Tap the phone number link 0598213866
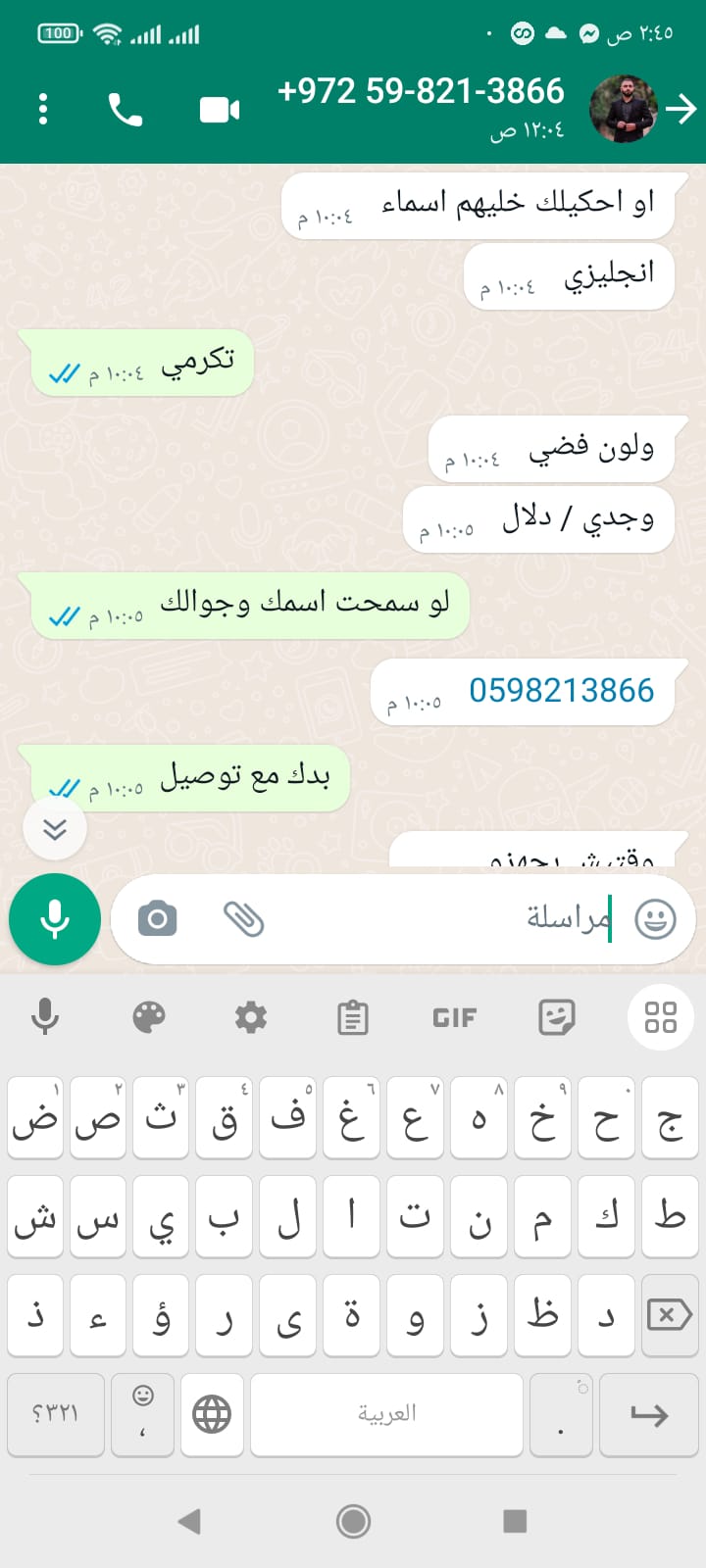Image resolution: width=706 pixels, height=1568 pixels. (561, 691)
